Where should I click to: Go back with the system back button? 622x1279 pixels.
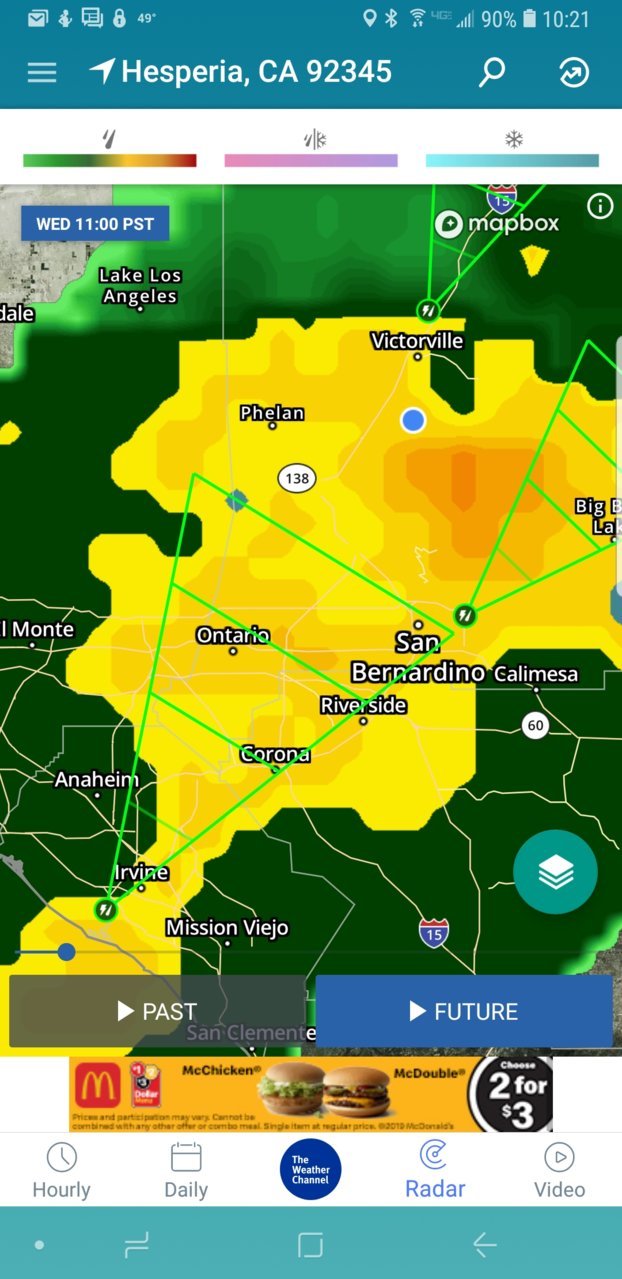pyautogui.click(x=485, y=1244)
